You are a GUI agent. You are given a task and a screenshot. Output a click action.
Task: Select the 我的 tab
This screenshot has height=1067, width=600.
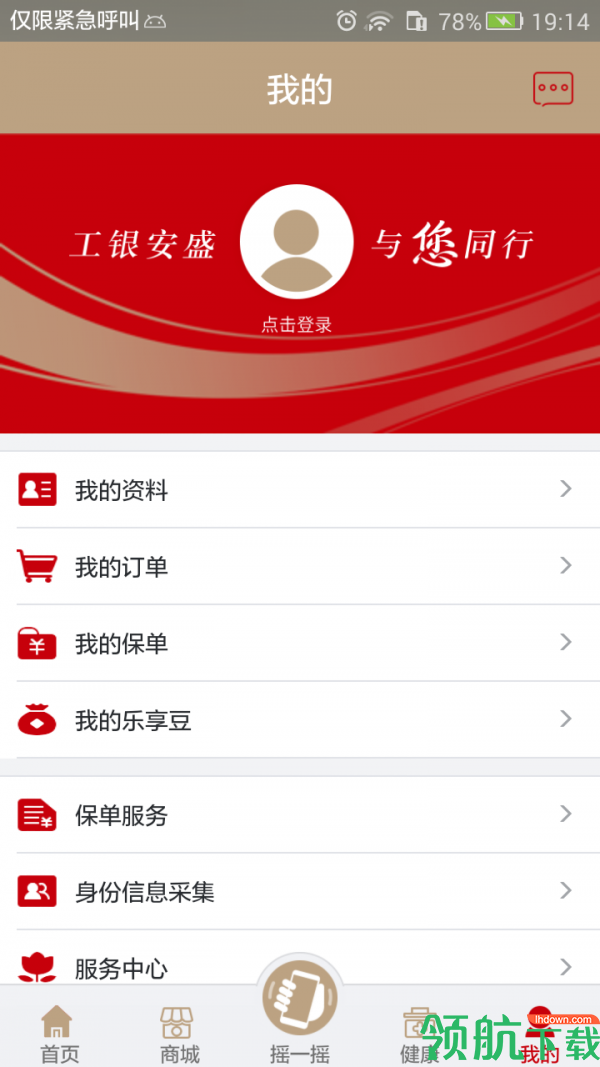pyautogui.click(x=540, y=1035)
